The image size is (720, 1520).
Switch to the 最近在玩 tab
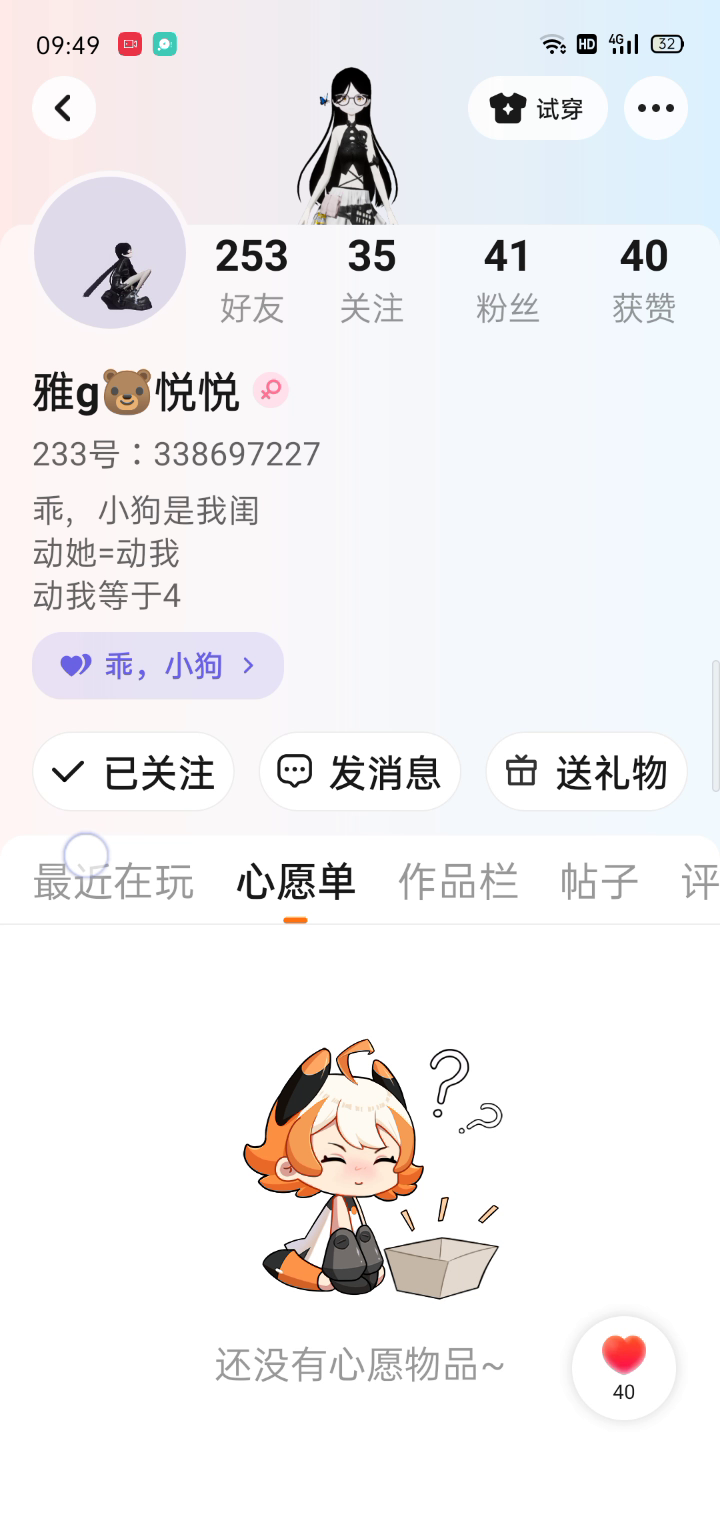click(x=113, y=882)
